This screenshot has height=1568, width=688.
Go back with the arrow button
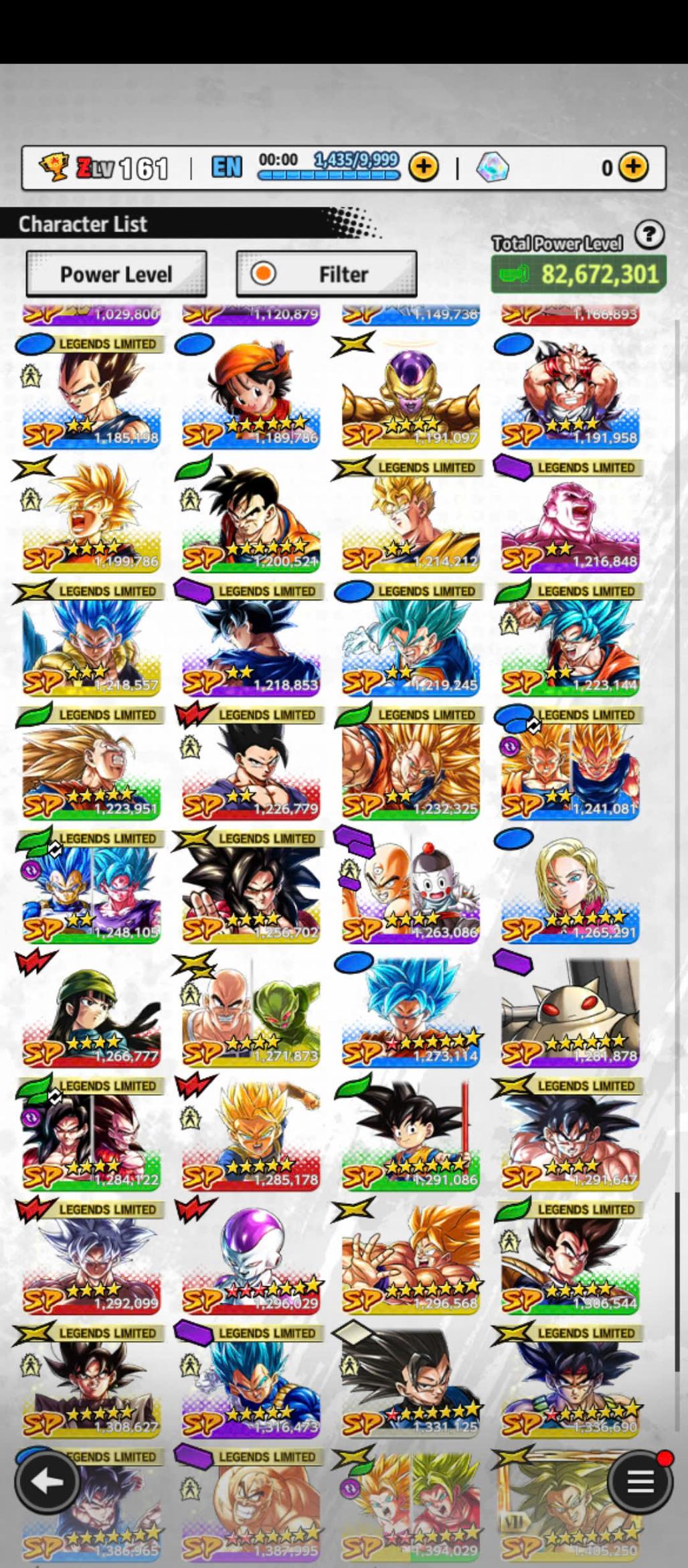pos(48,1482)
